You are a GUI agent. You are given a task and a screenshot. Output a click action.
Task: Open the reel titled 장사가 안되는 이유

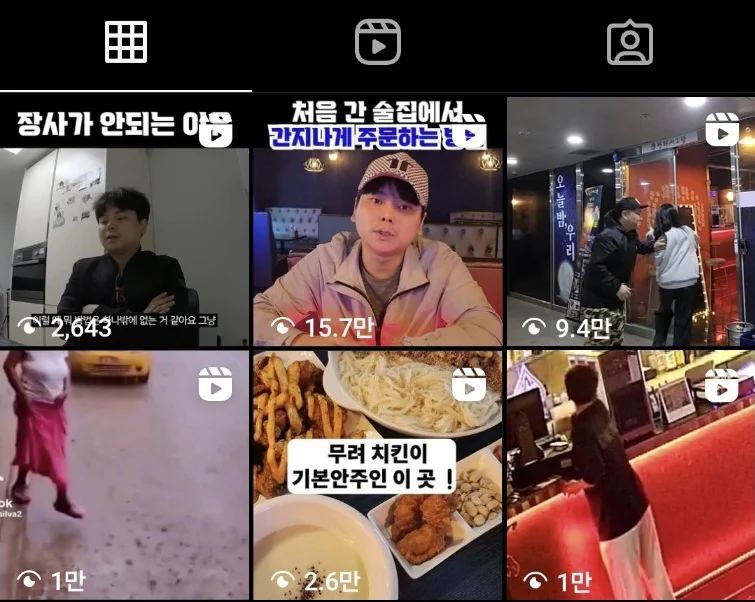(125, 222)
